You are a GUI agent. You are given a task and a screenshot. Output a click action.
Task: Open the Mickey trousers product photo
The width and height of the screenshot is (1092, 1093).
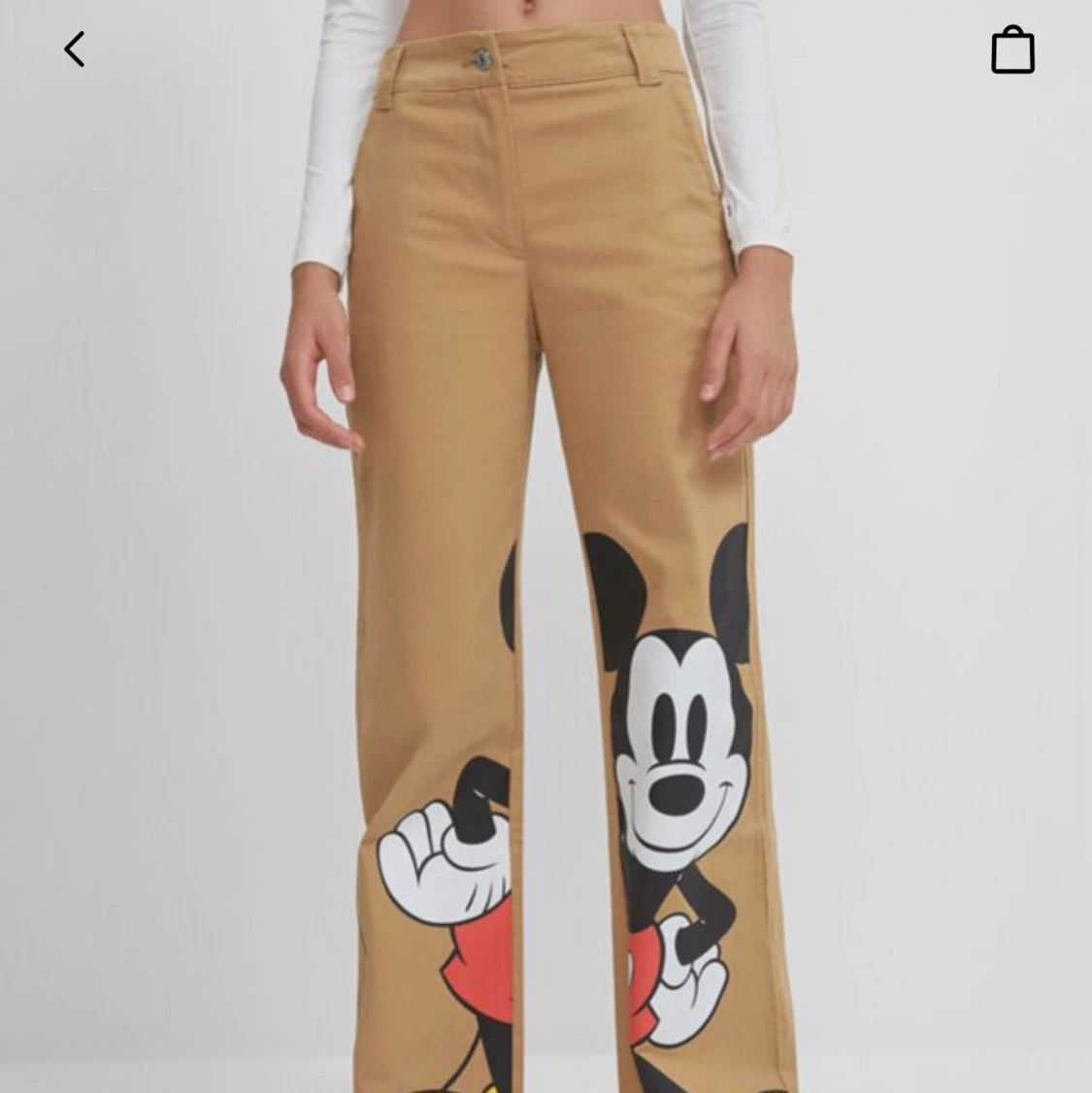point(546,582)
